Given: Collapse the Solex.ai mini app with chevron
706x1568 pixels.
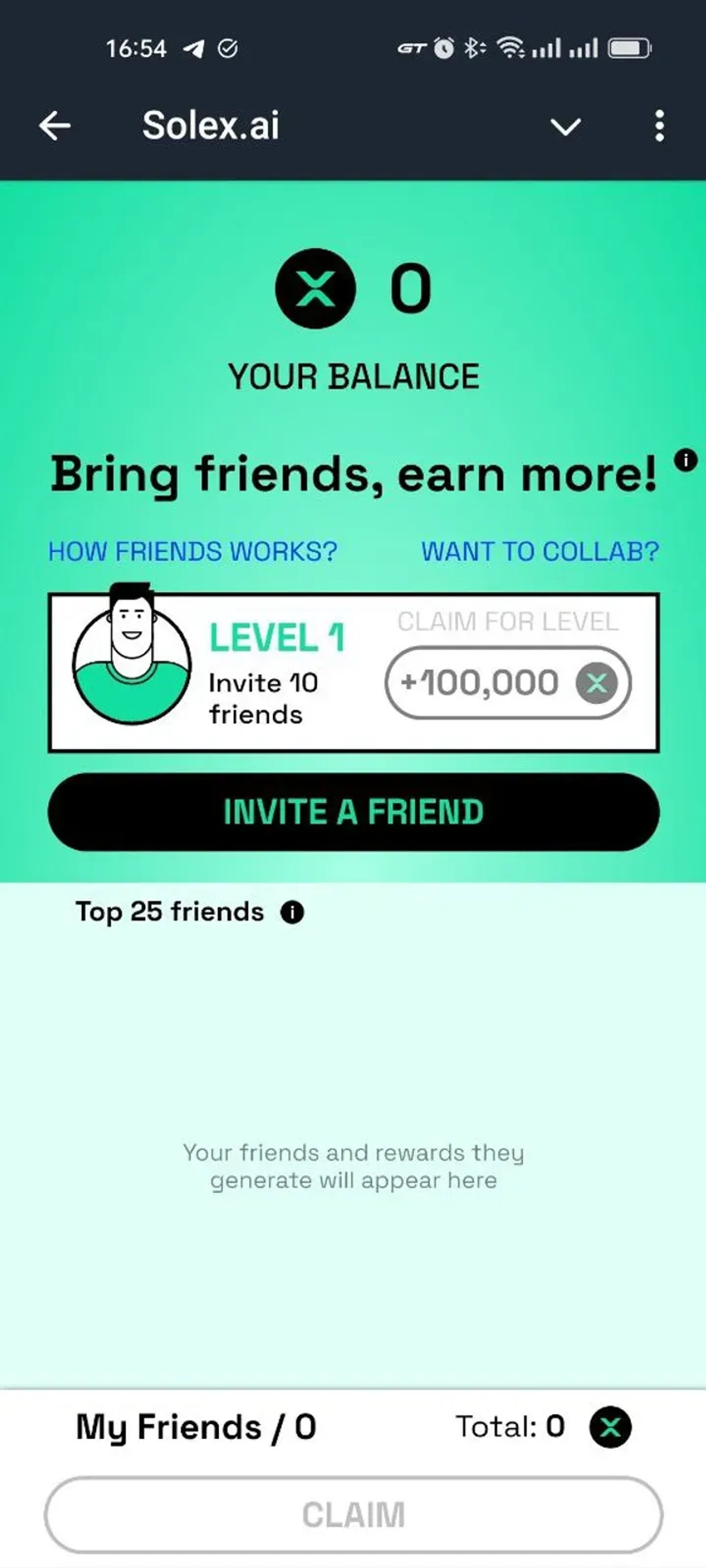Looking at the screenshot, I should (x=565, y=127).
